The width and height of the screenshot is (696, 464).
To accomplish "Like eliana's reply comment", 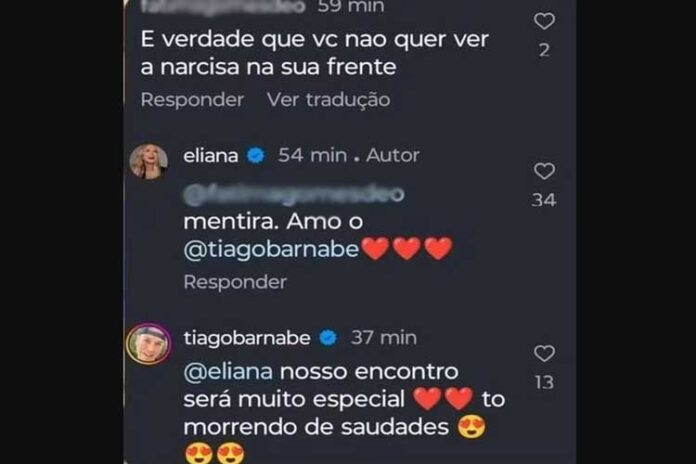I will tap(544, 172).
